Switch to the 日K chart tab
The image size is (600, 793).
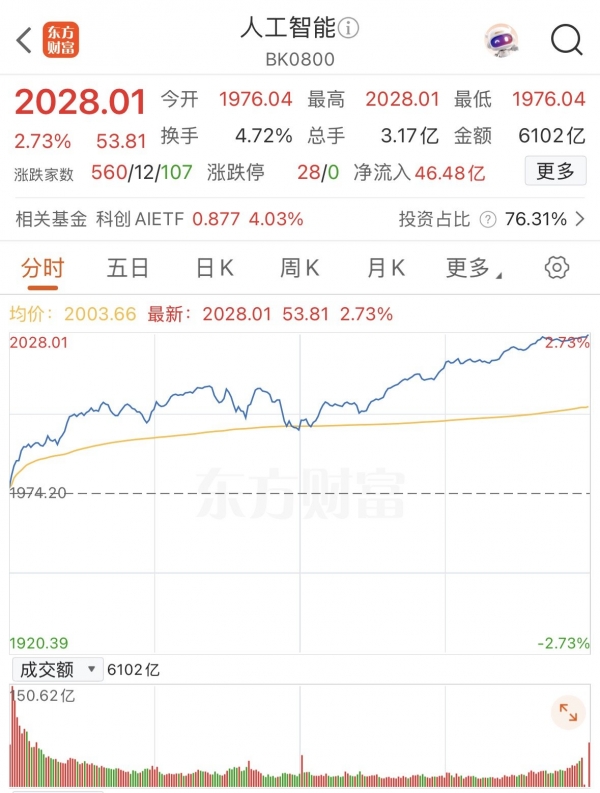tap(214, 268)
